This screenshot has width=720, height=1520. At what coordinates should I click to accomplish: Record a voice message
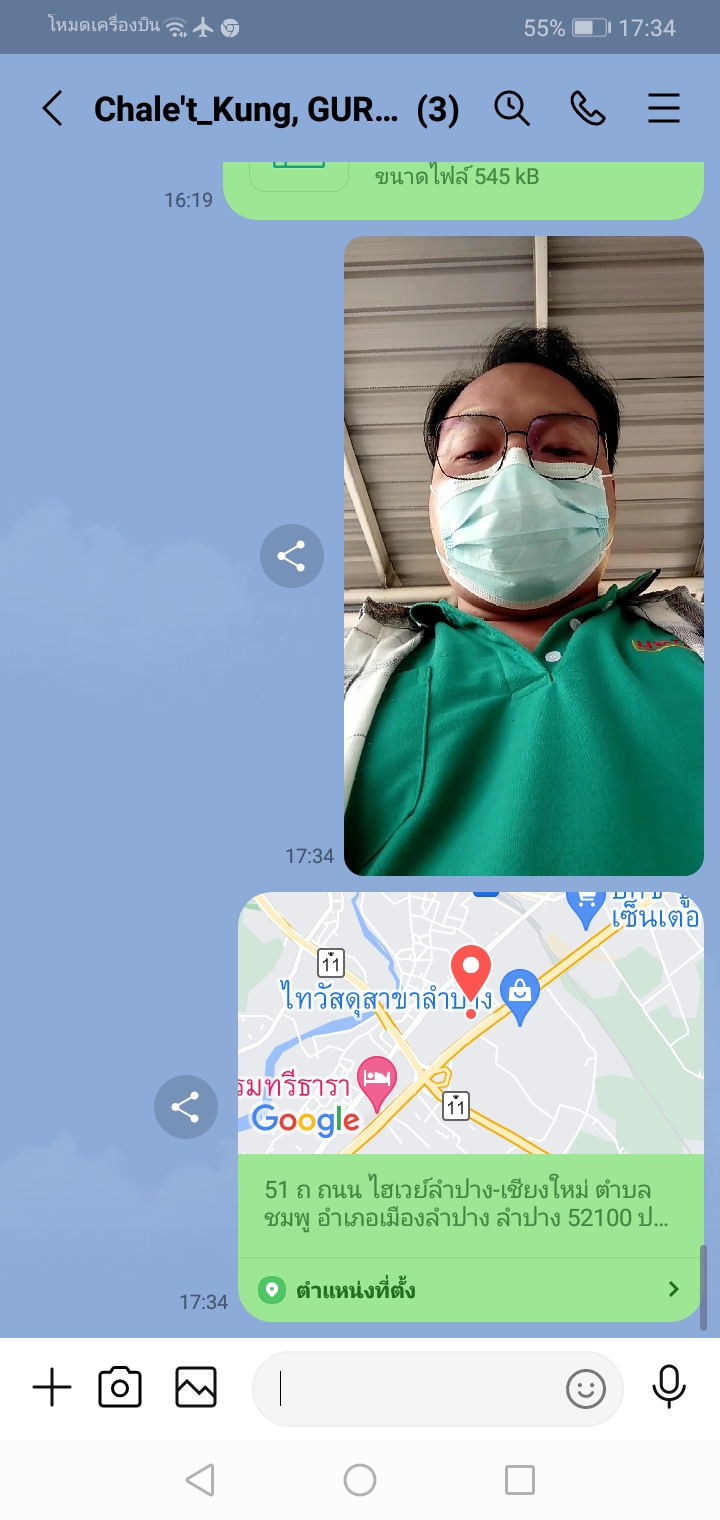pyautogui.click(x=669, y=1387)
